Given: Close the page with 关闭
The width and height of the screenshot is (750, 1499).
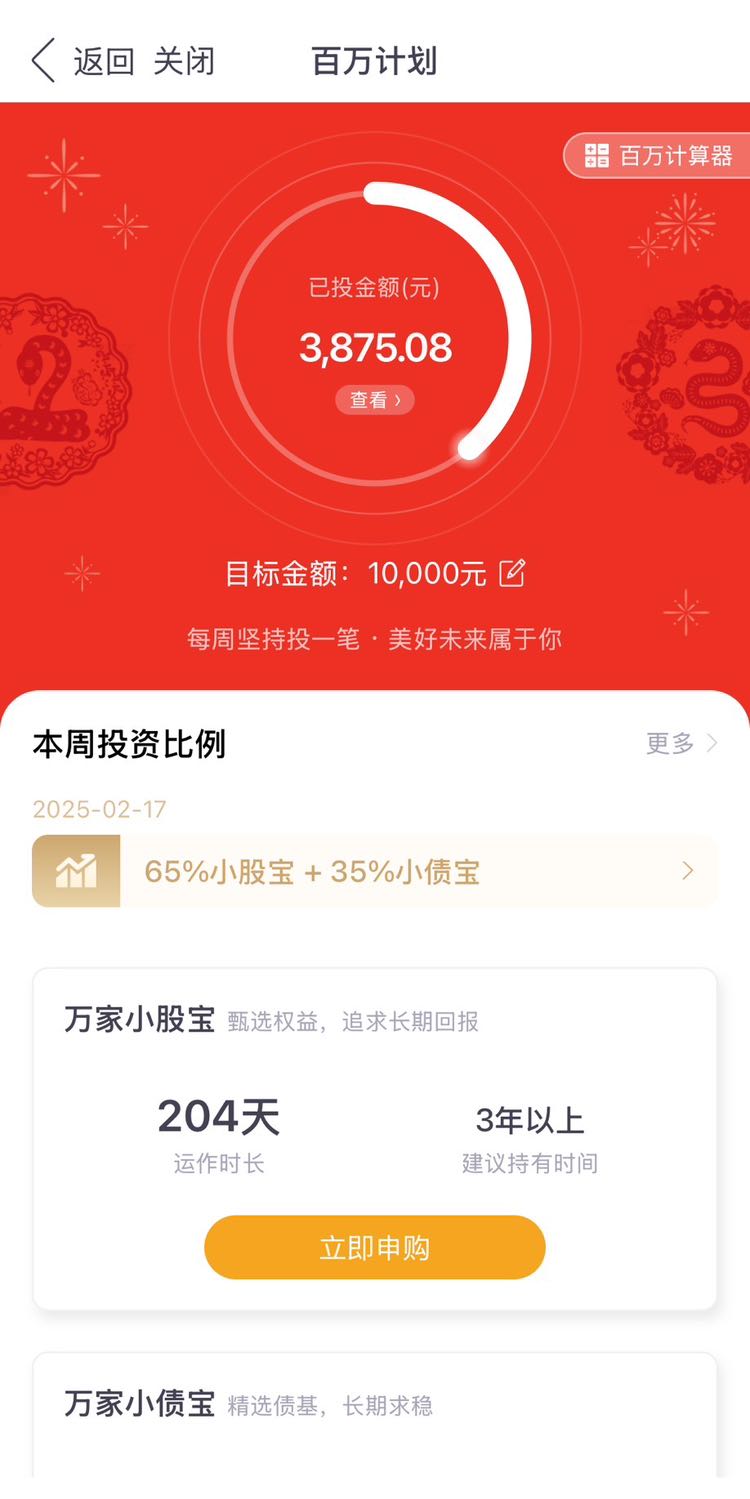Looking at the screenshot, I should click(x=184, y=61).
